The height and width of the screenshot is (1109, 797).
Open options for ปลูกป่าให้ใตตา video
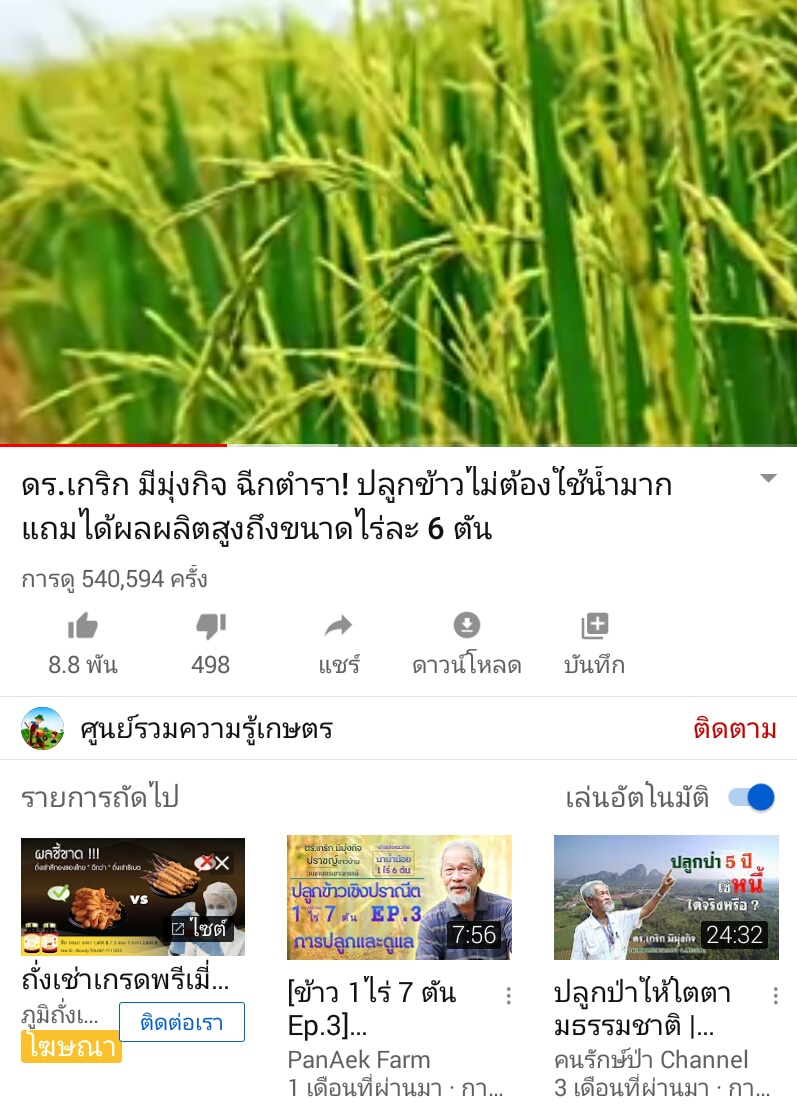775,996
